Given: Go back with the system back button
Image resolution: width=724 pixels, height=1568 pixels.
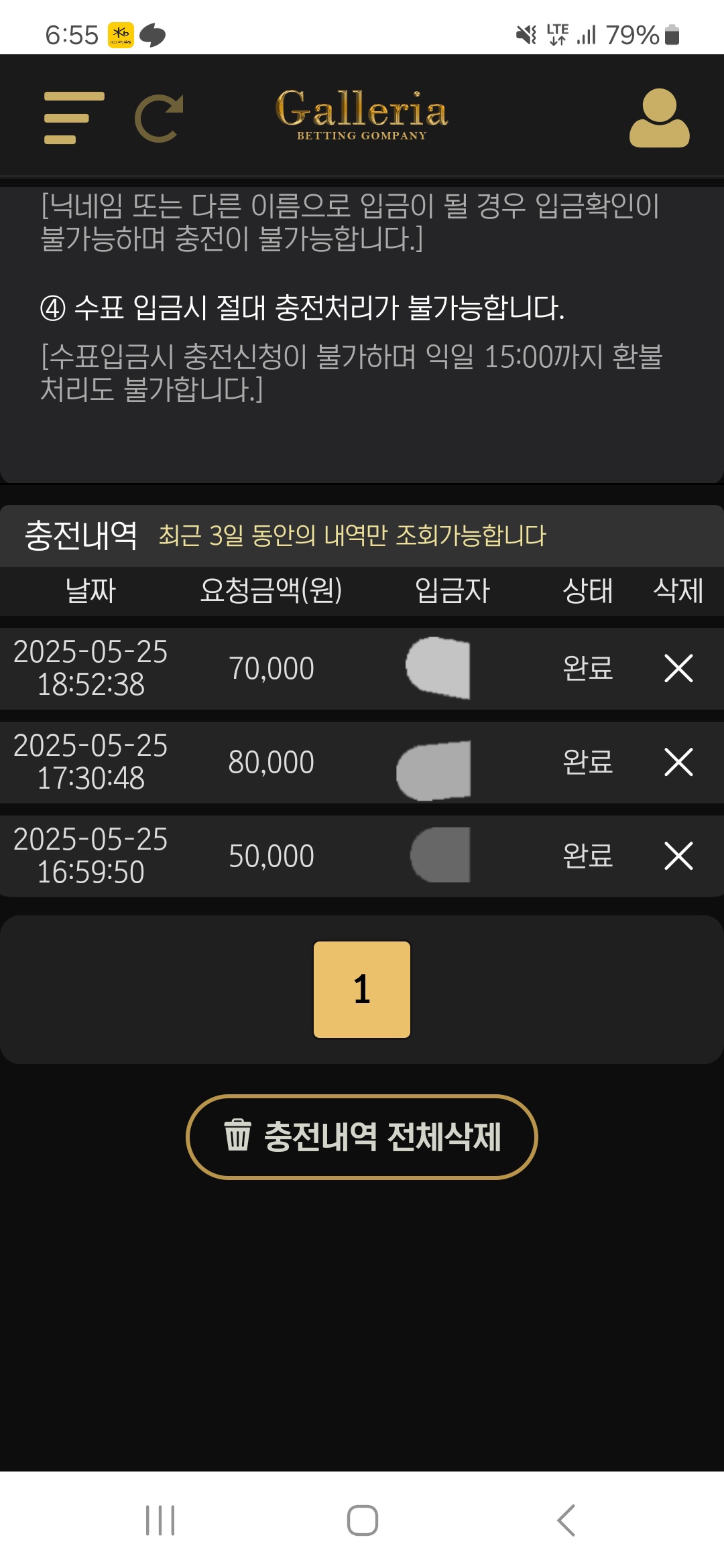Looking at the screenshot, I should pyautogui.click(x=566, y=1520).
